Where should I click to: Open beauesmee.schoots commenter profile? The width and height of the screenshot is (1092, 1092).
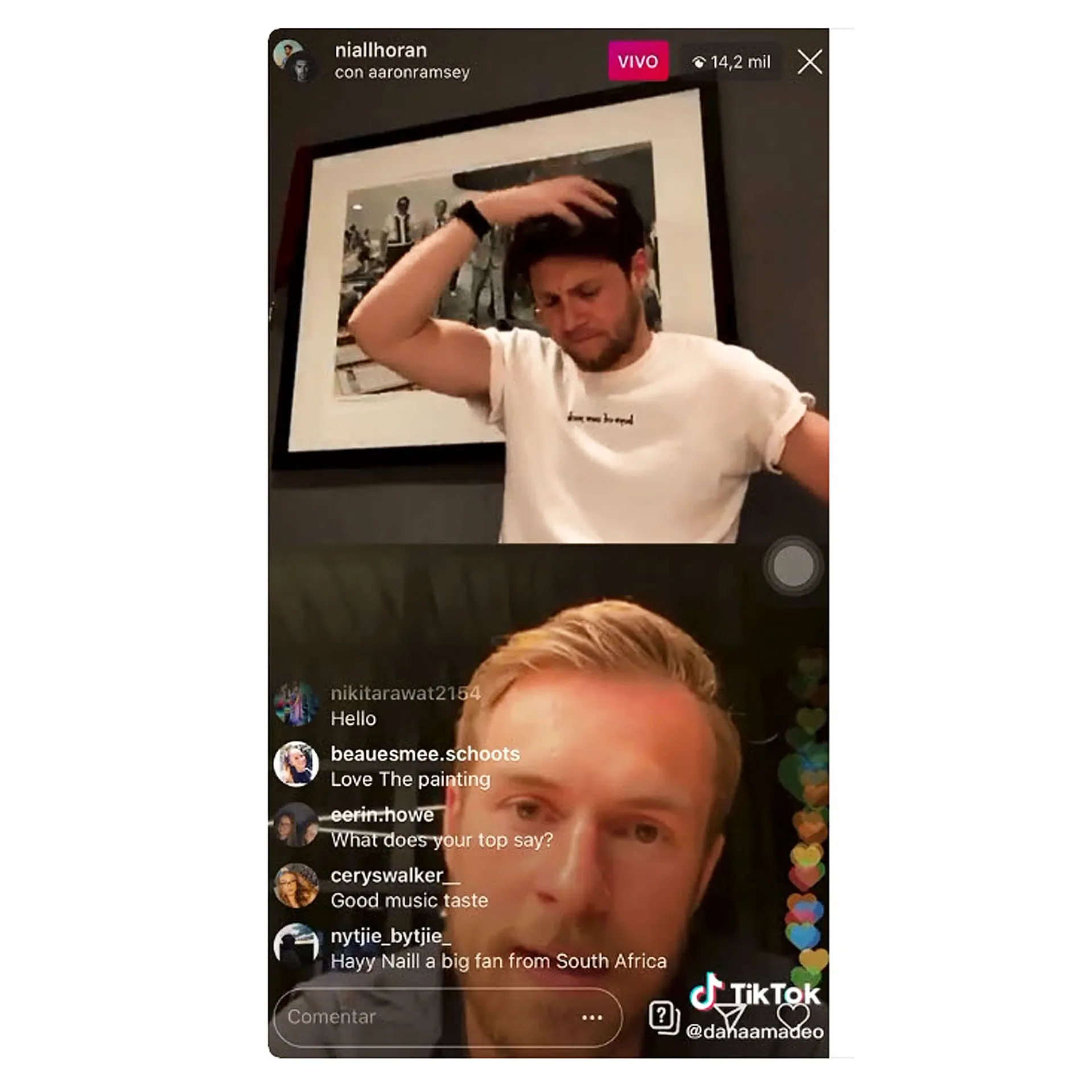pos(296,764)
